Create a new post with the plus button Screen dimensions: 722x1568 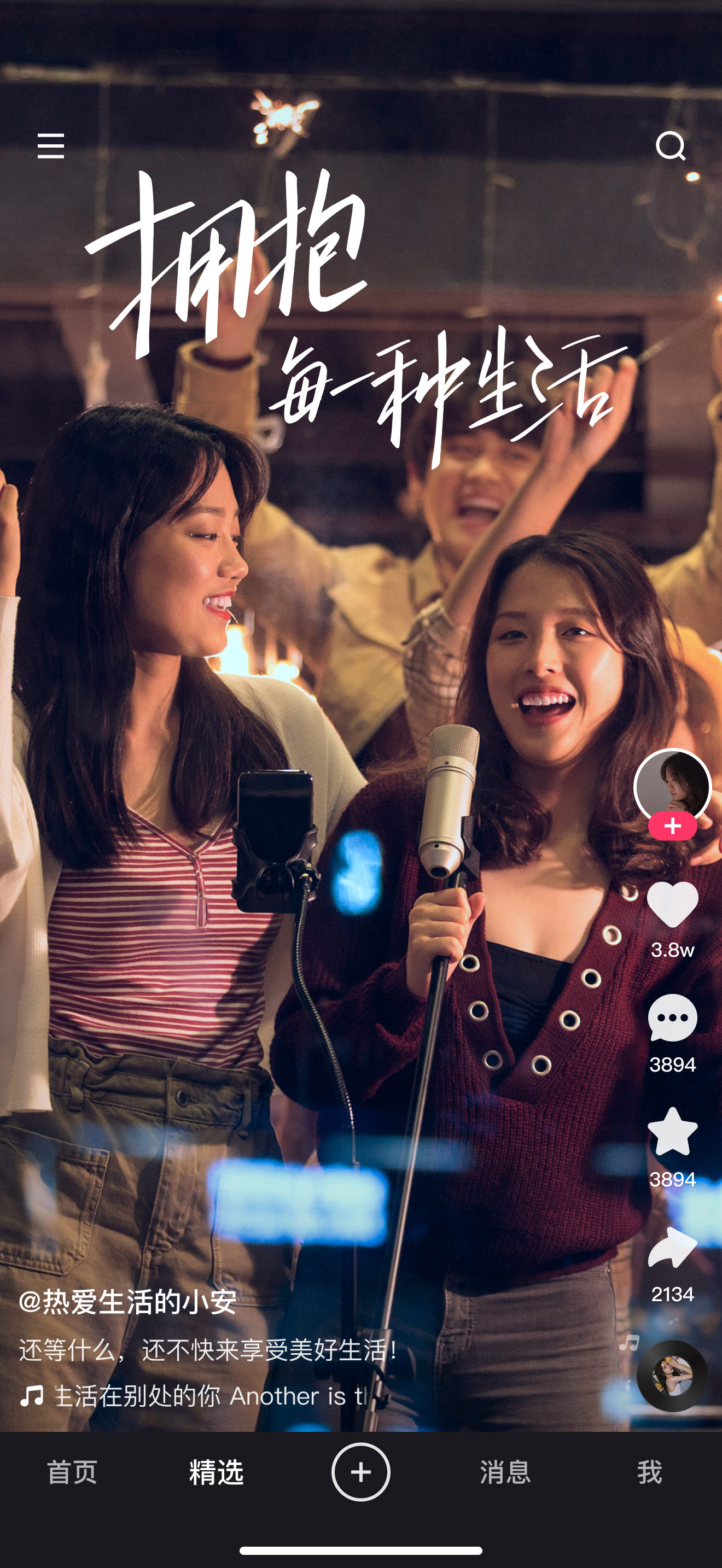(361, 1472)
